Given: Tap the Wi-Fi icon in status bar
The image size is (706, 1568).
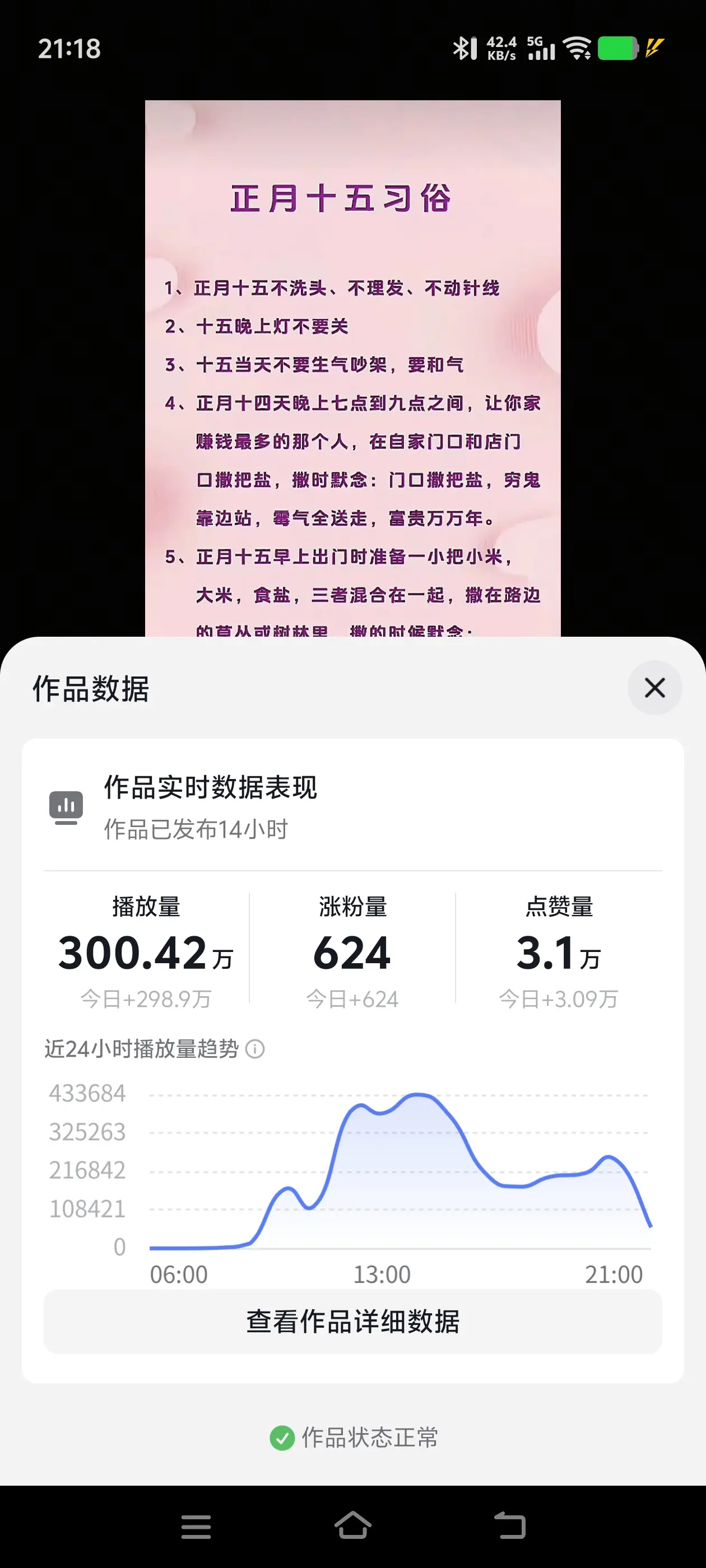Looking at the screenshot, I should [x=576, y=50].
